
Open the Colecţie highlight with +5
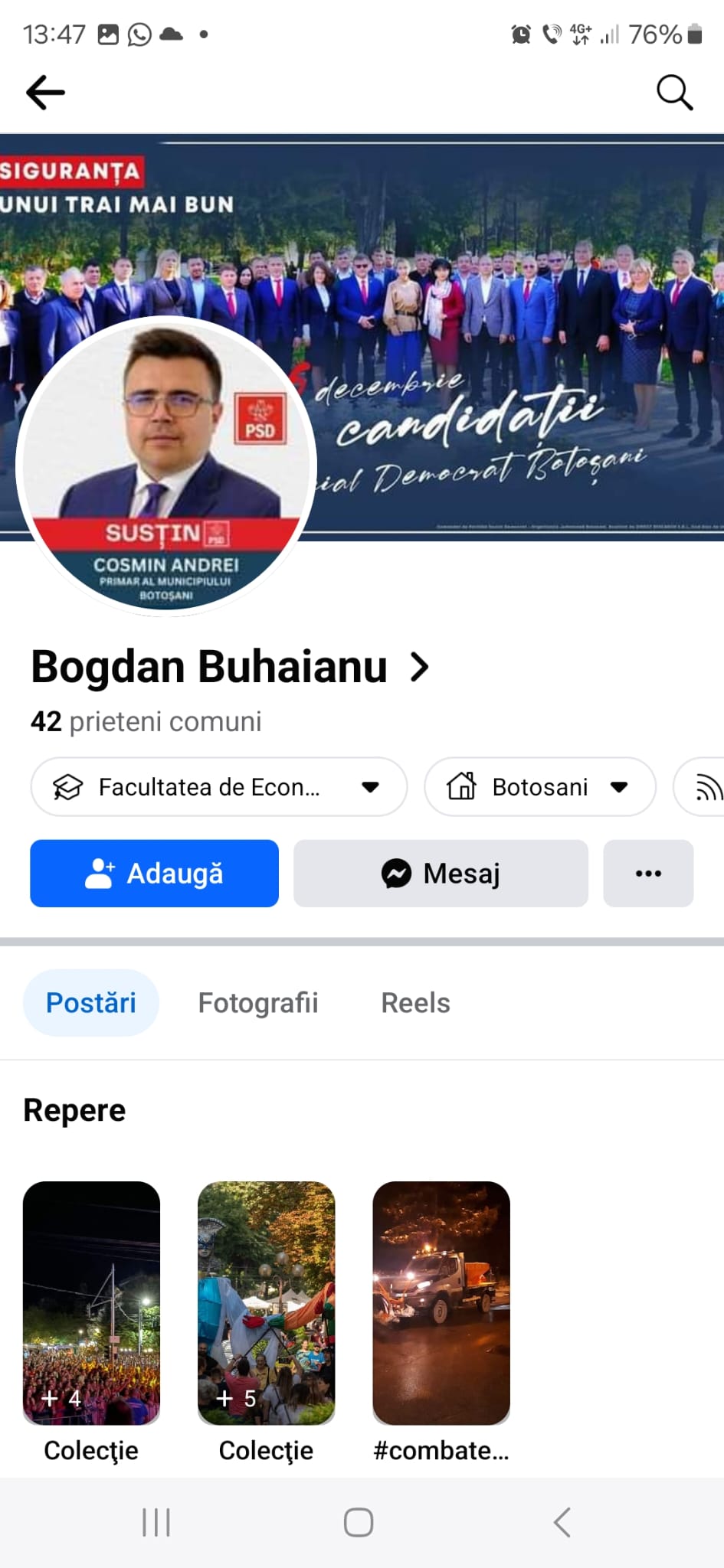point(266,1303)
